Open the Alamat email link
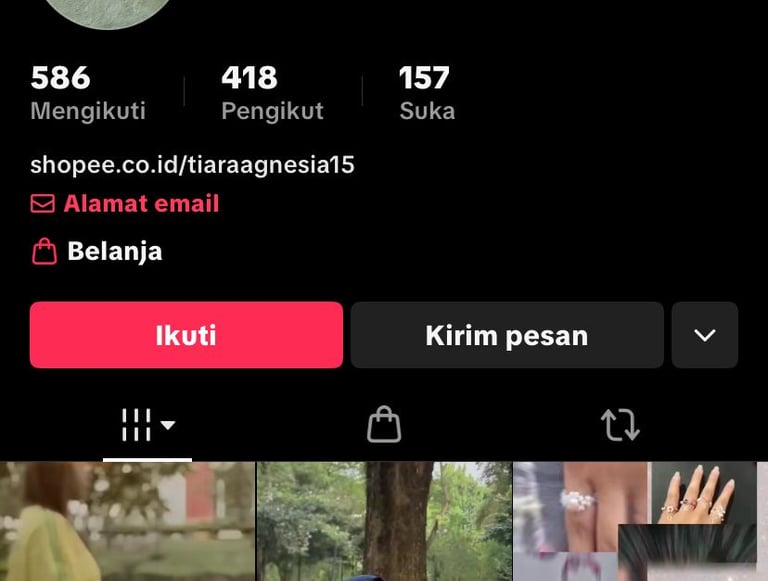The height and width of the screenshot is (581, 768). pyautogui.click(x=125, y=203)
